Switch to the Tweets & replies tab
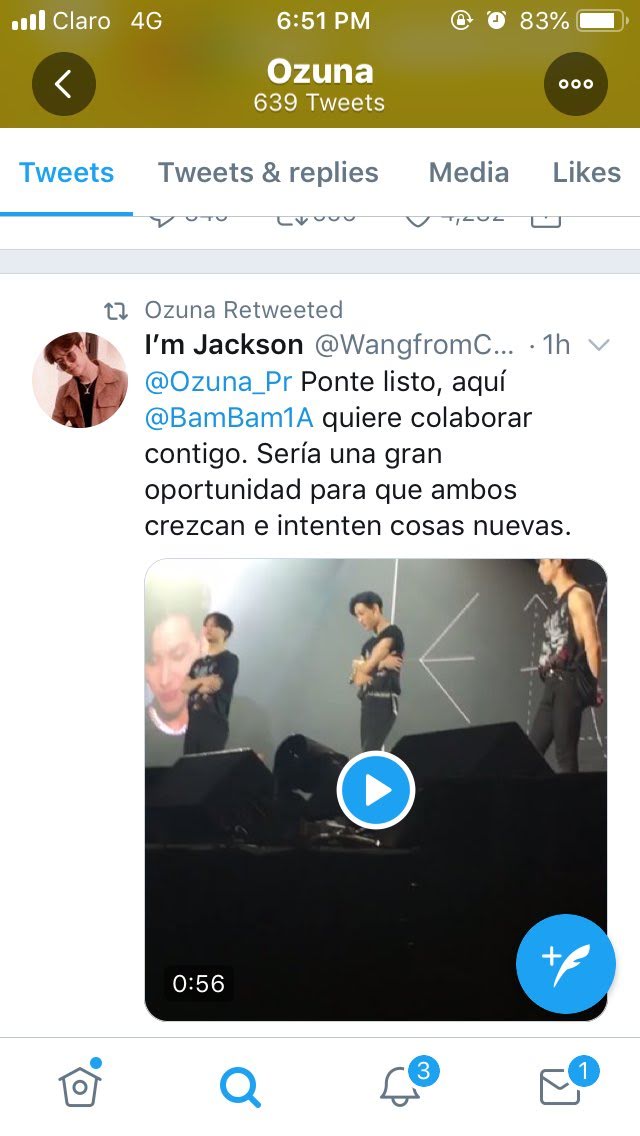This screenshot has height=1136, width=640. 268,172
